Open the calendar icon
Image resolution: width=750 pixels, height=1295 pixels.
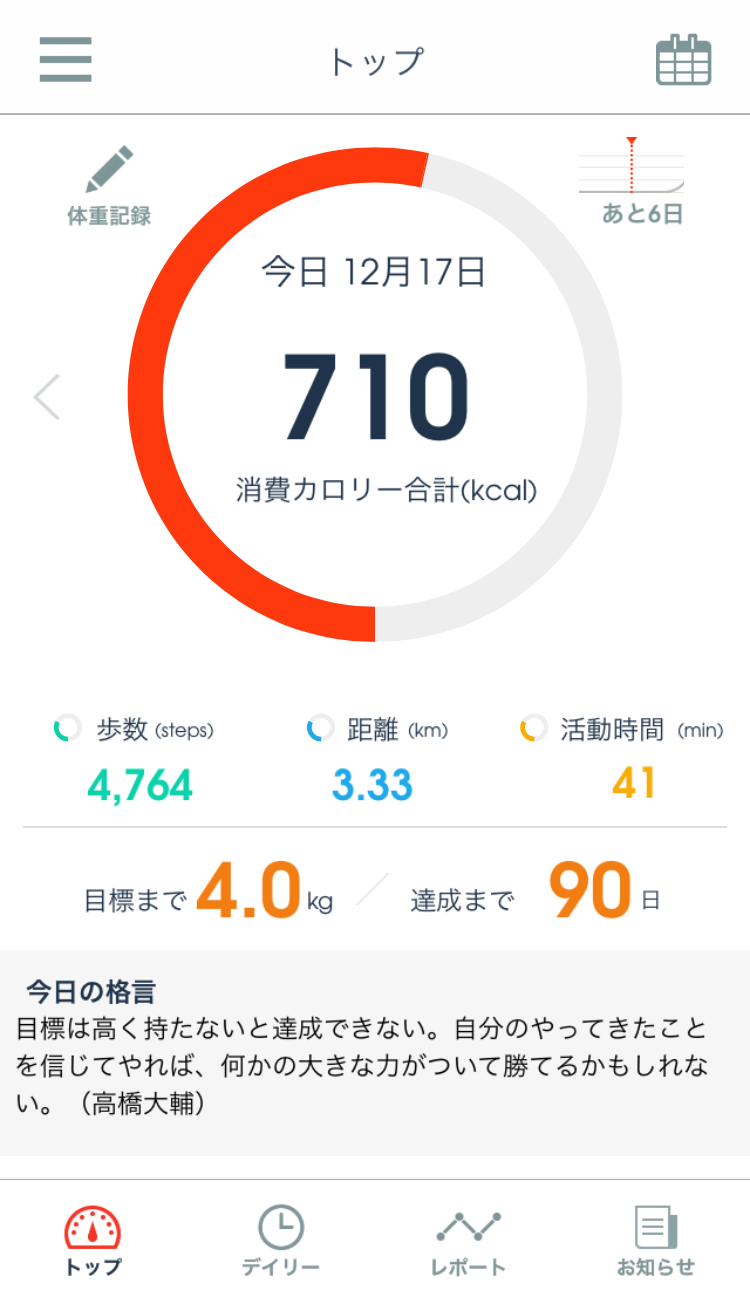click(683, 60)
